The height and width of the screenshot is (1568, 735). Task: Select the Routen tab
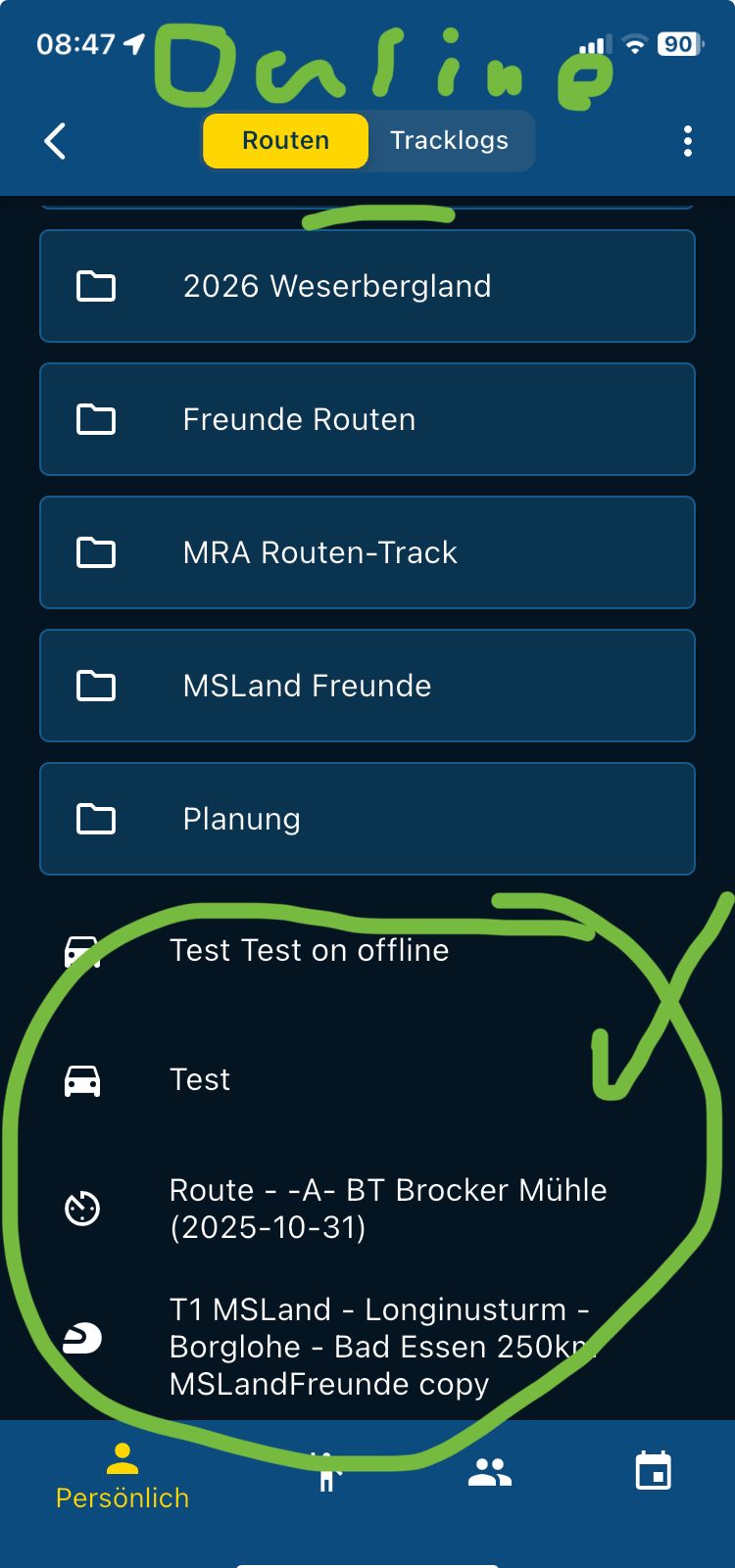[x=285, y=141]
